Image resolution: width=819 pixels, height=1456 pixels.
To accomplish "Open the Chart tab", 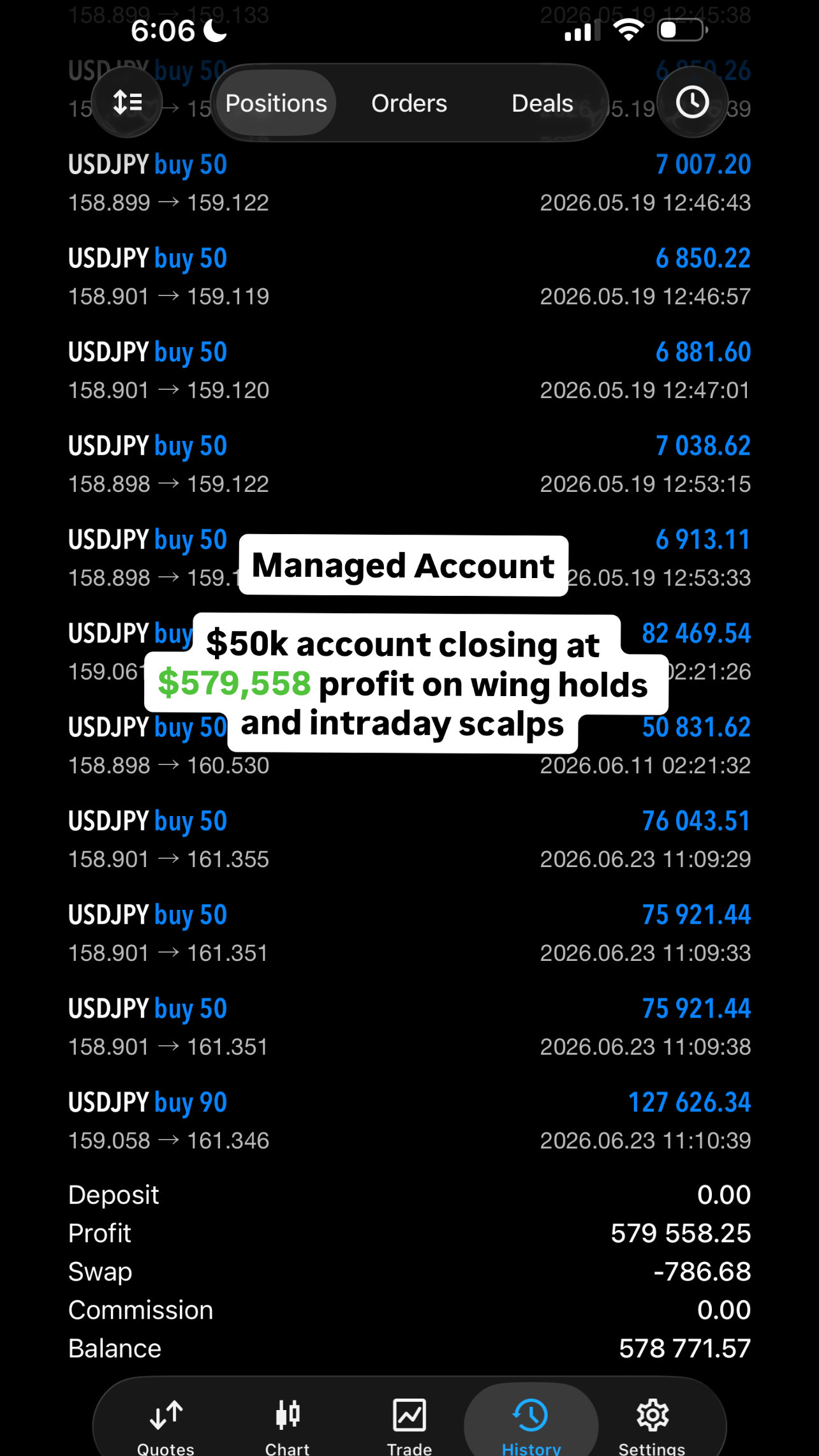I will point(288,1425).
